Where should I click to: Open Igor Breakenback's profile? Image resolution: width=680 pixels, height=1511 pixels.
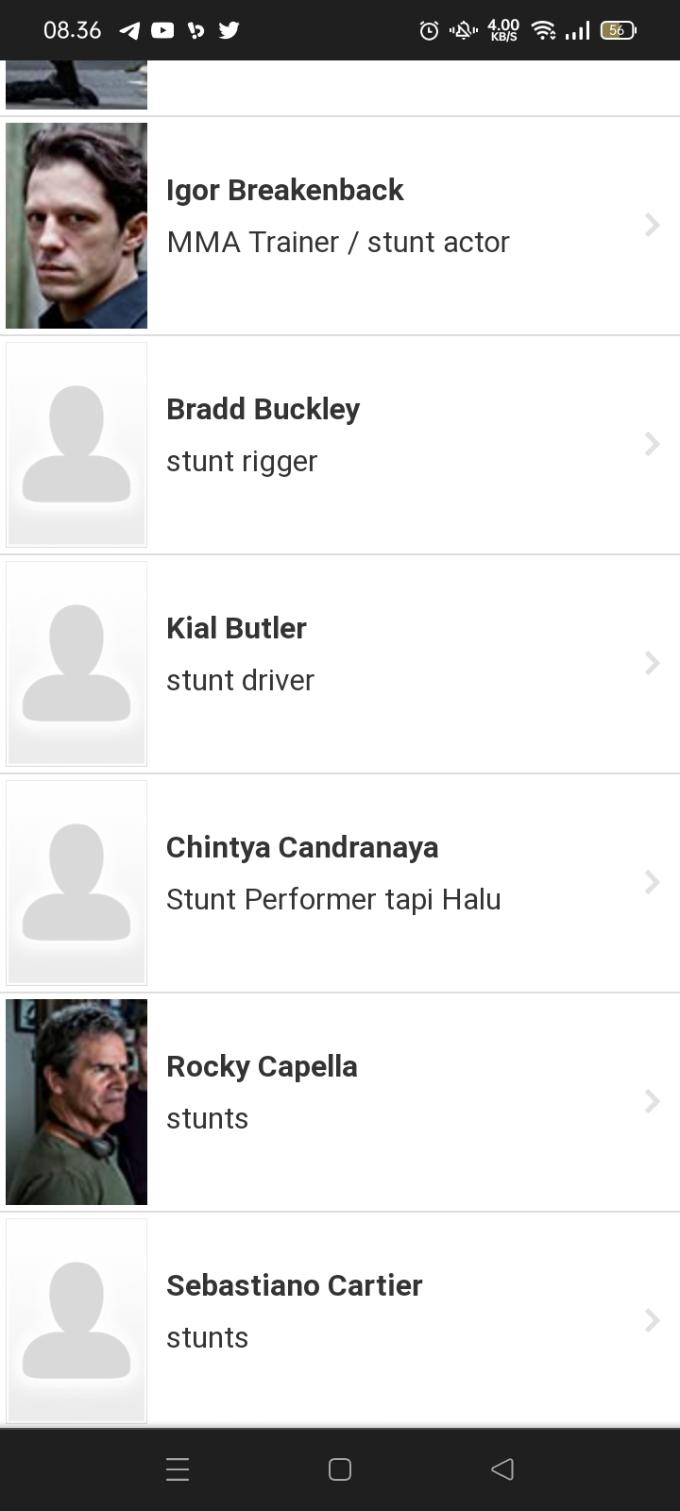340,225
